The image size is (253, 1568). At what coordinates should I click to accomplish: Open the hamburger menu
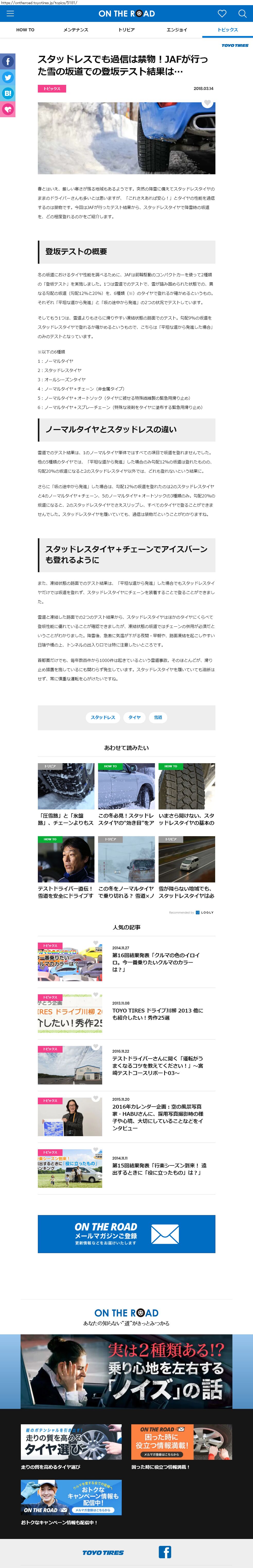10,13
